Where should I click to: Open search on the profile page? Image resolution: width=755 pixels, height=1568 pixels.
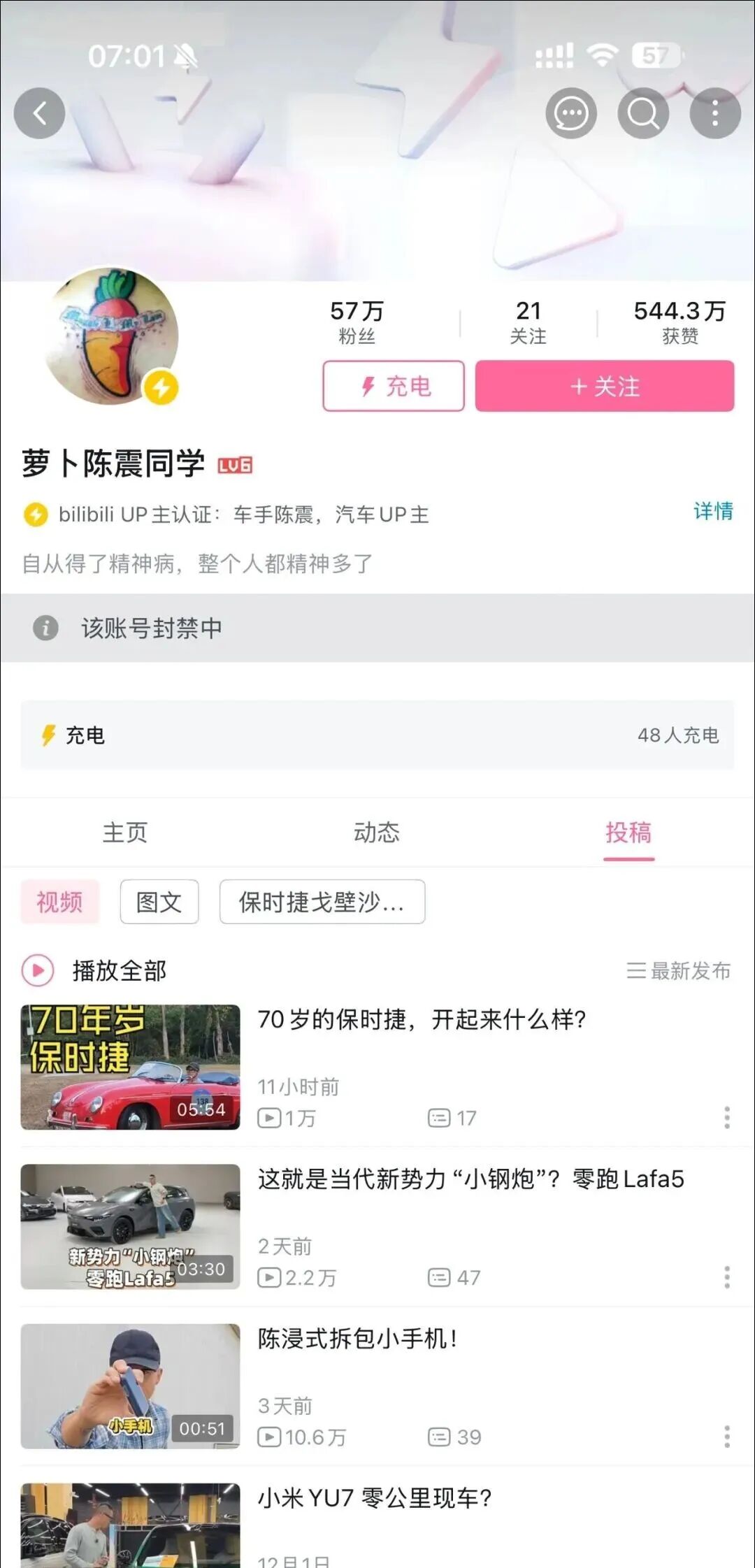pos(642,113)
